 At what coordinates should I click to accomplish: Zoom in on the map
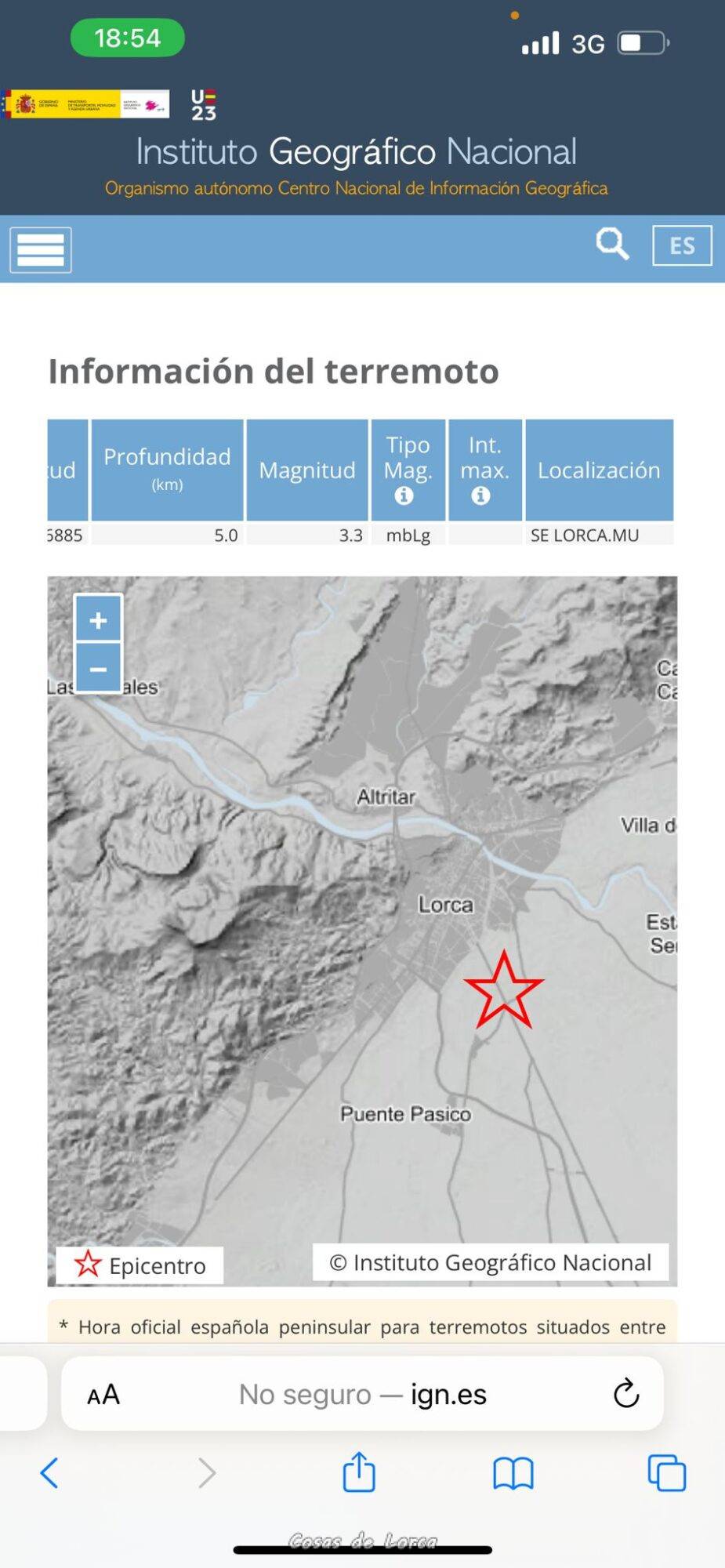[98, 621]
